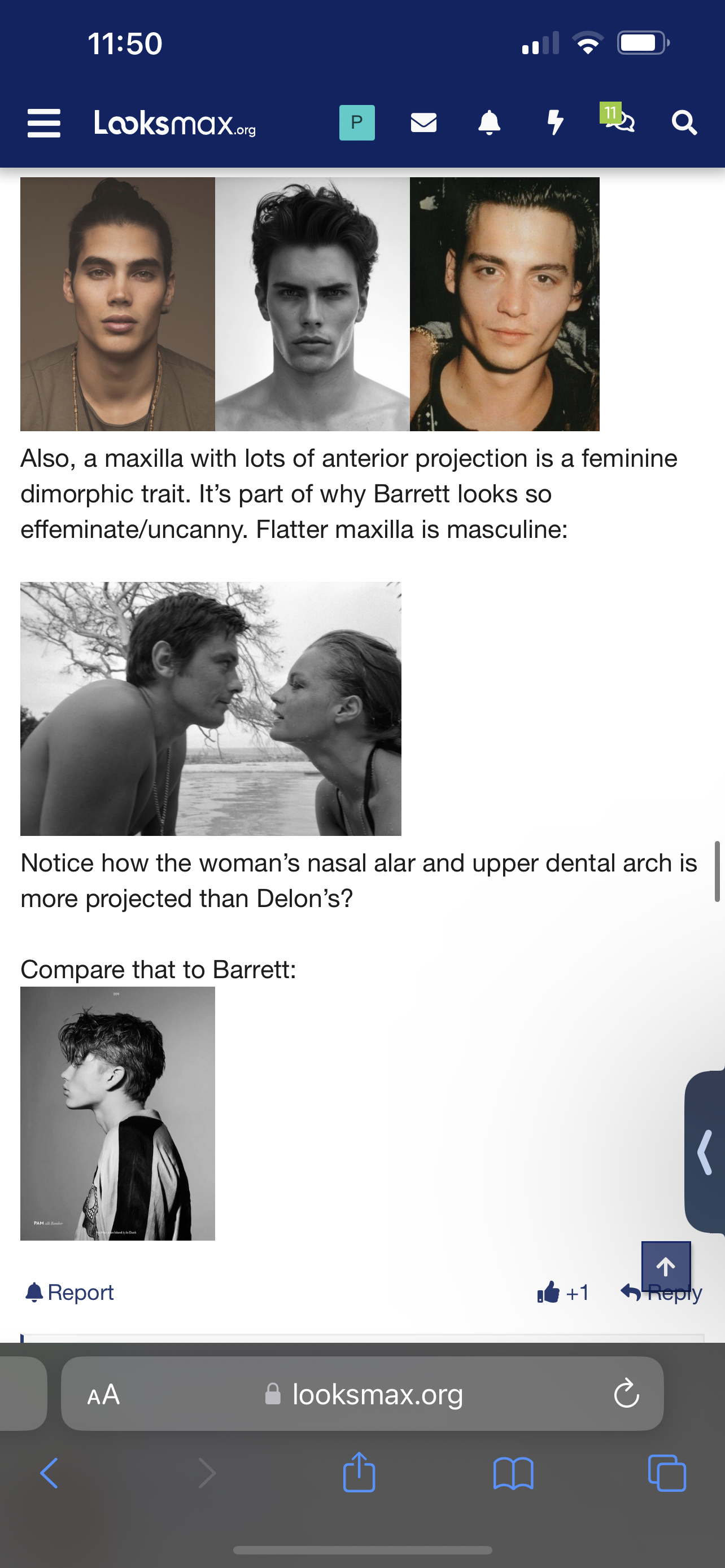Share this page from Safari toolbar
This screenshot has width=725, height=1568.
tap(359, 1473)
